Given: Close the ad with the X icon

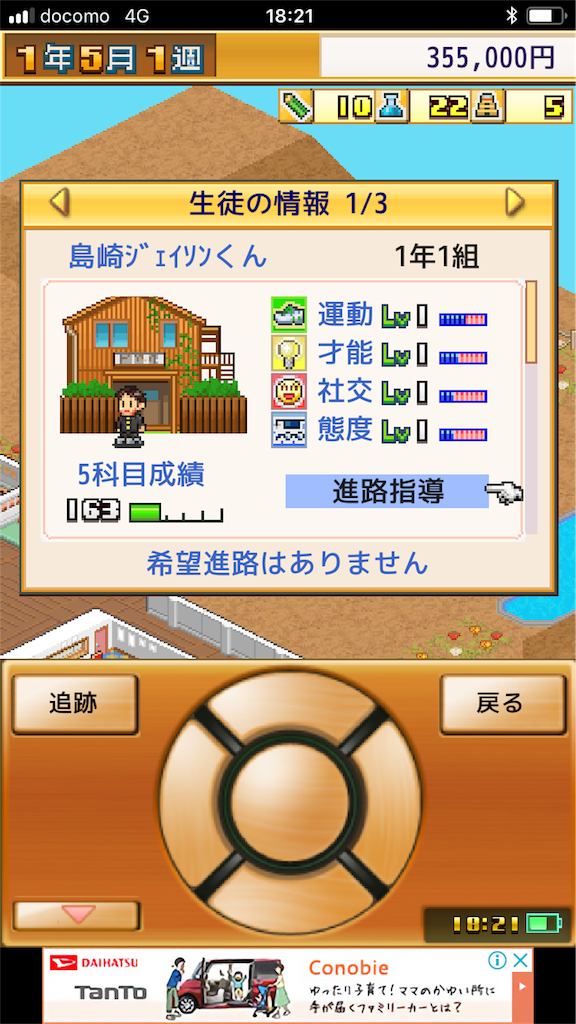Looking at the screenshot, I should pos(520,960).
